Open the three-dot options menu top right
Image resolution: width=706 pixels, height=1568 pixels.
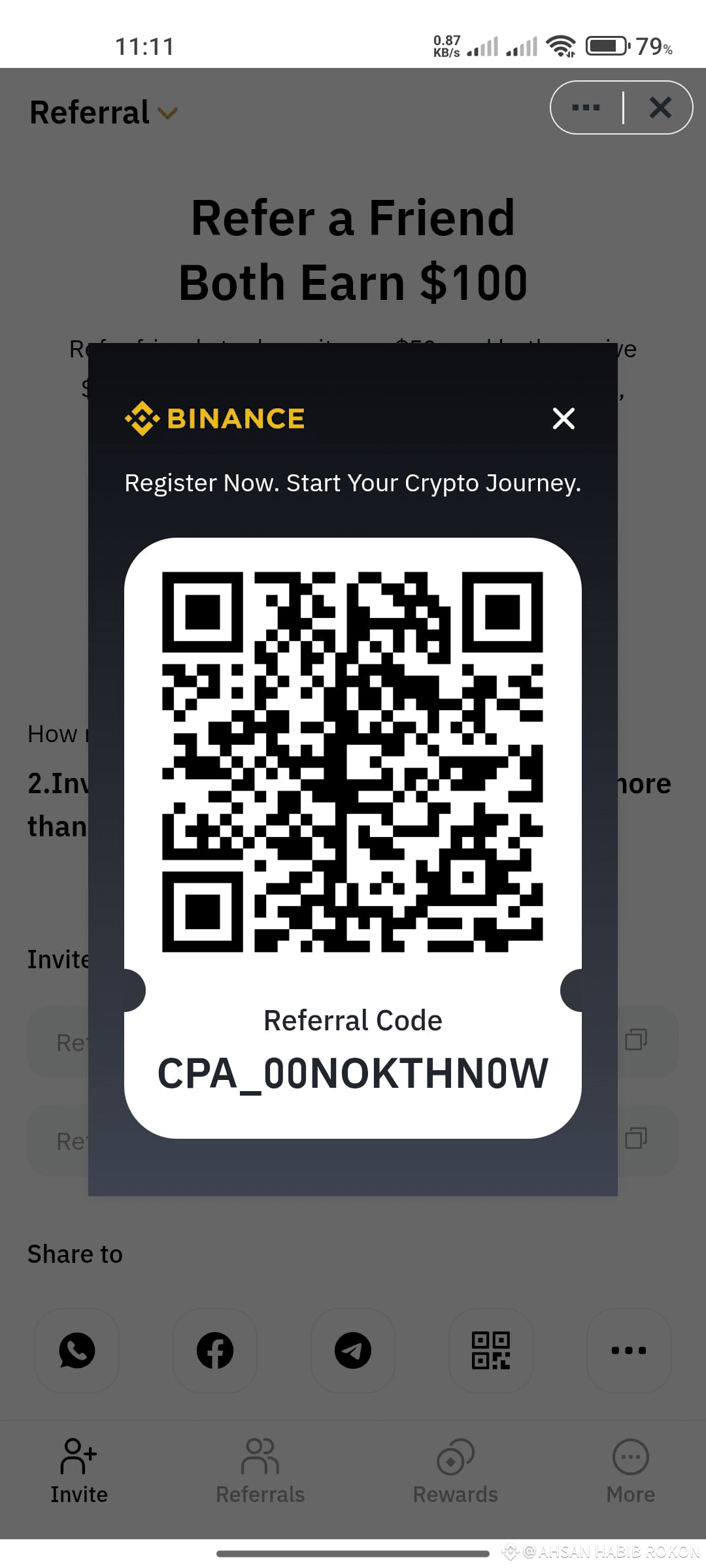tap(585, 107)
